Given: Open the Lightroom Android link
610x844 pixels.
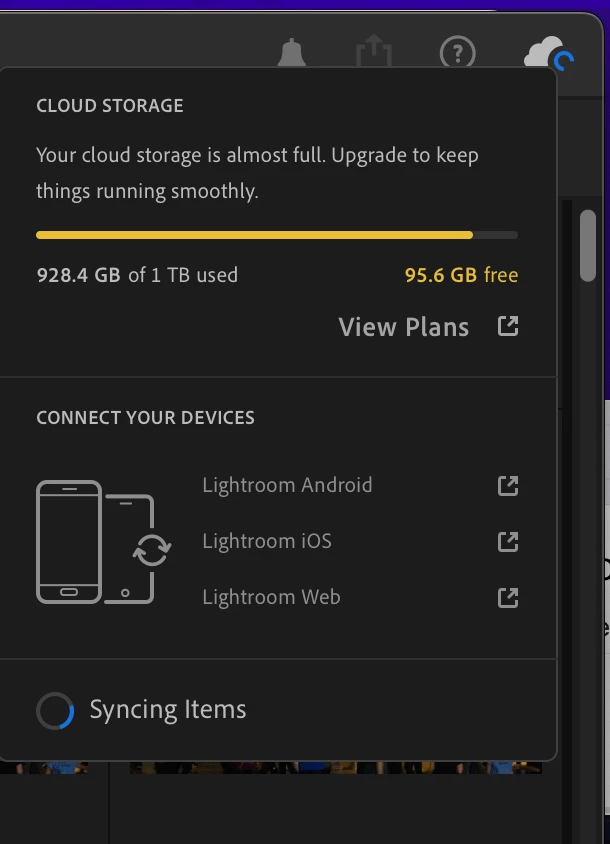Looking at the screenshot, I should tap(287, 485).
